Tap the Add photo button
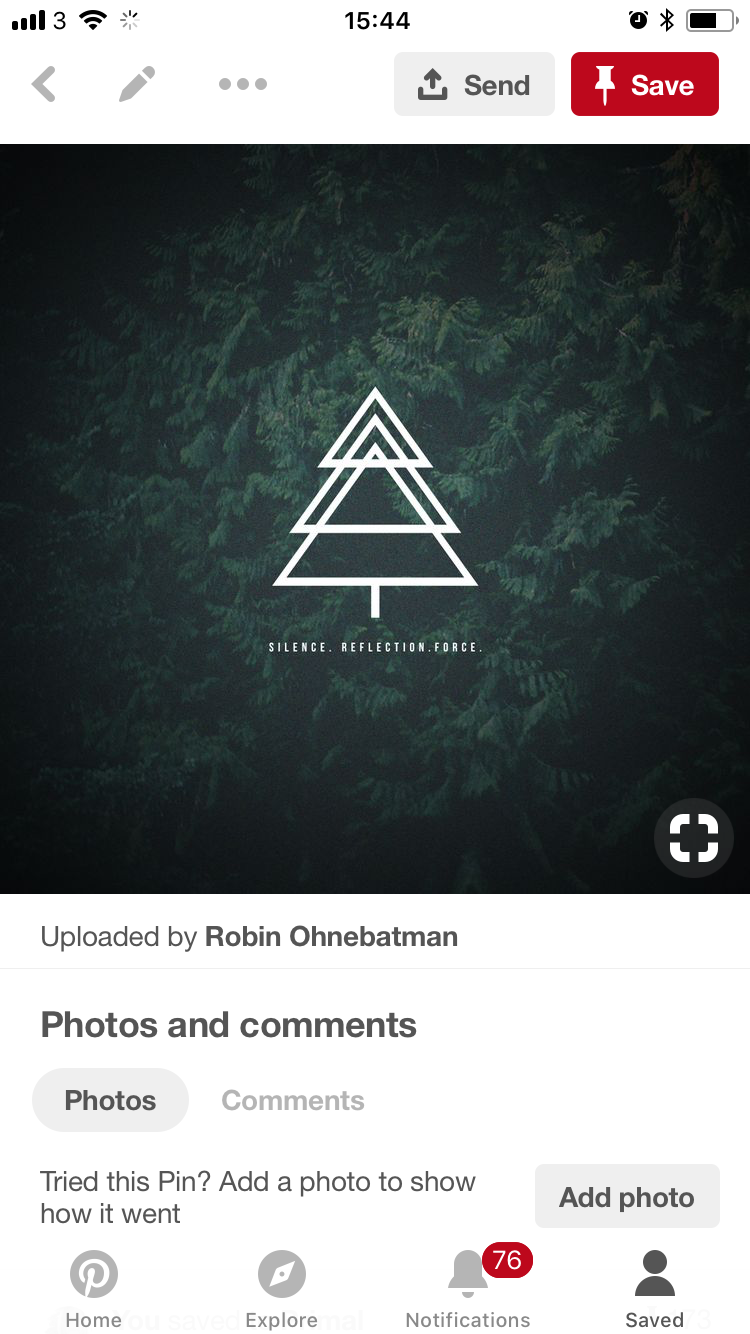This screenshot has width=750, height=1334. [627, 1197]
